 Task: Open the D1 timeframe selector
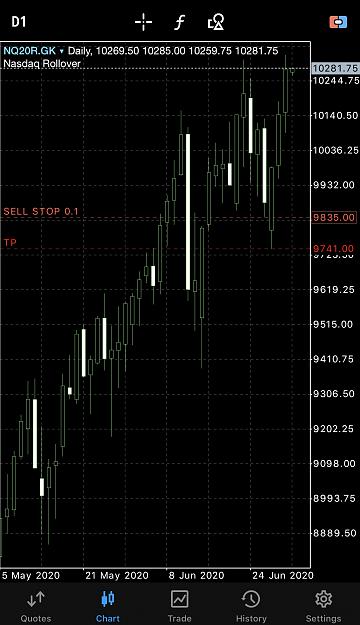[19, 22]
